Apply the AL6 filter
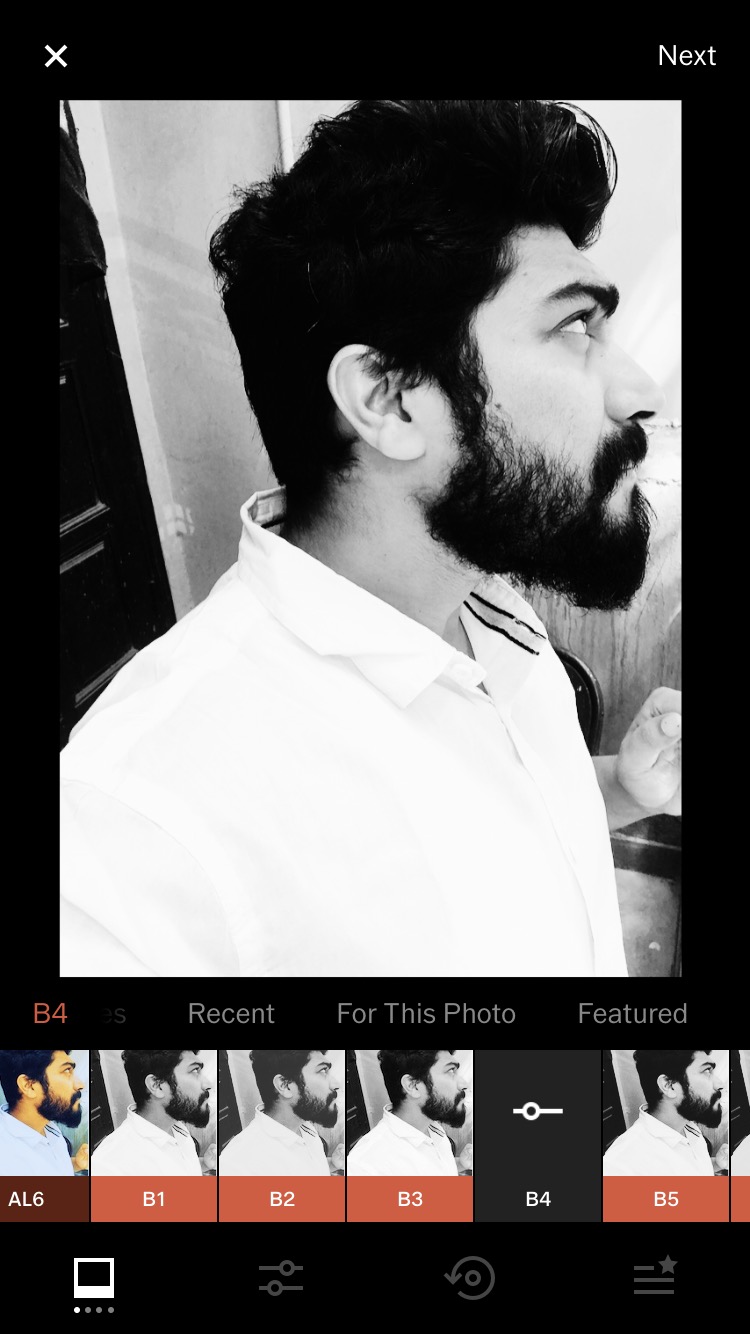Image resolution: width=750 pixels, height=1334 pixels. pos(44,1135)
